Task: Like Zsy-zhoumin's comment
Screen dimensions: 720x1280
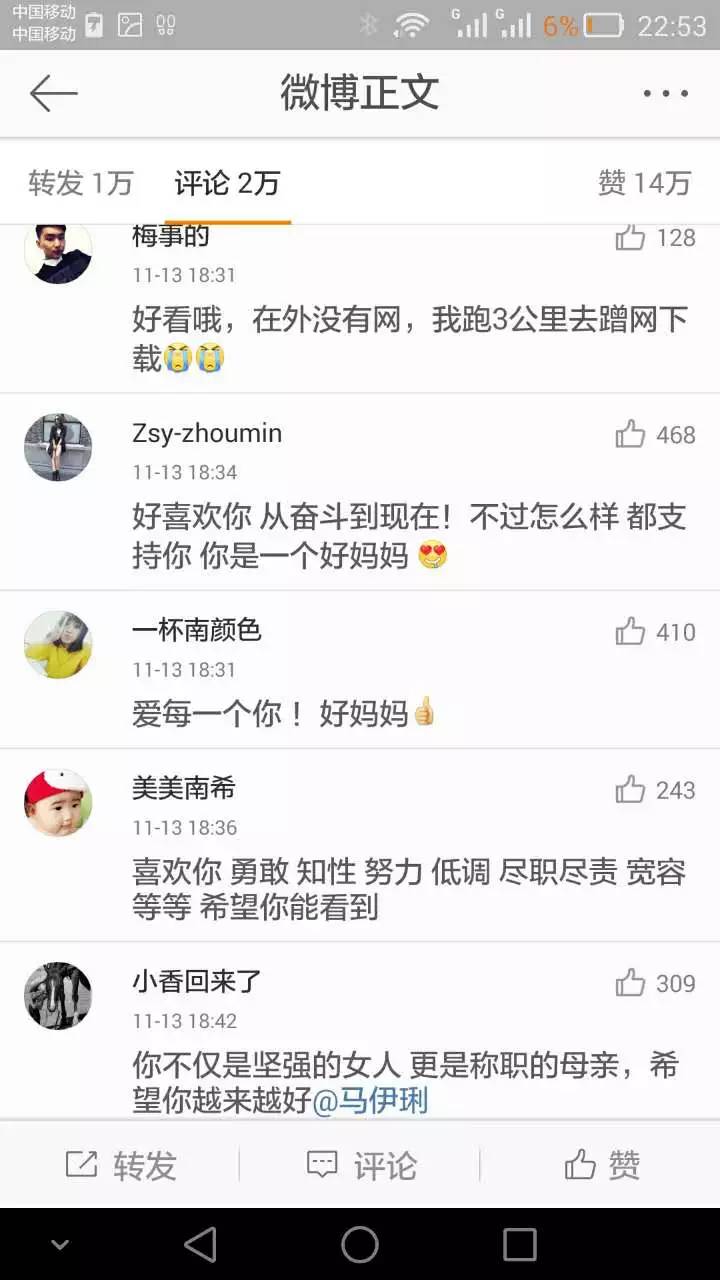Action: pos(631,434)
